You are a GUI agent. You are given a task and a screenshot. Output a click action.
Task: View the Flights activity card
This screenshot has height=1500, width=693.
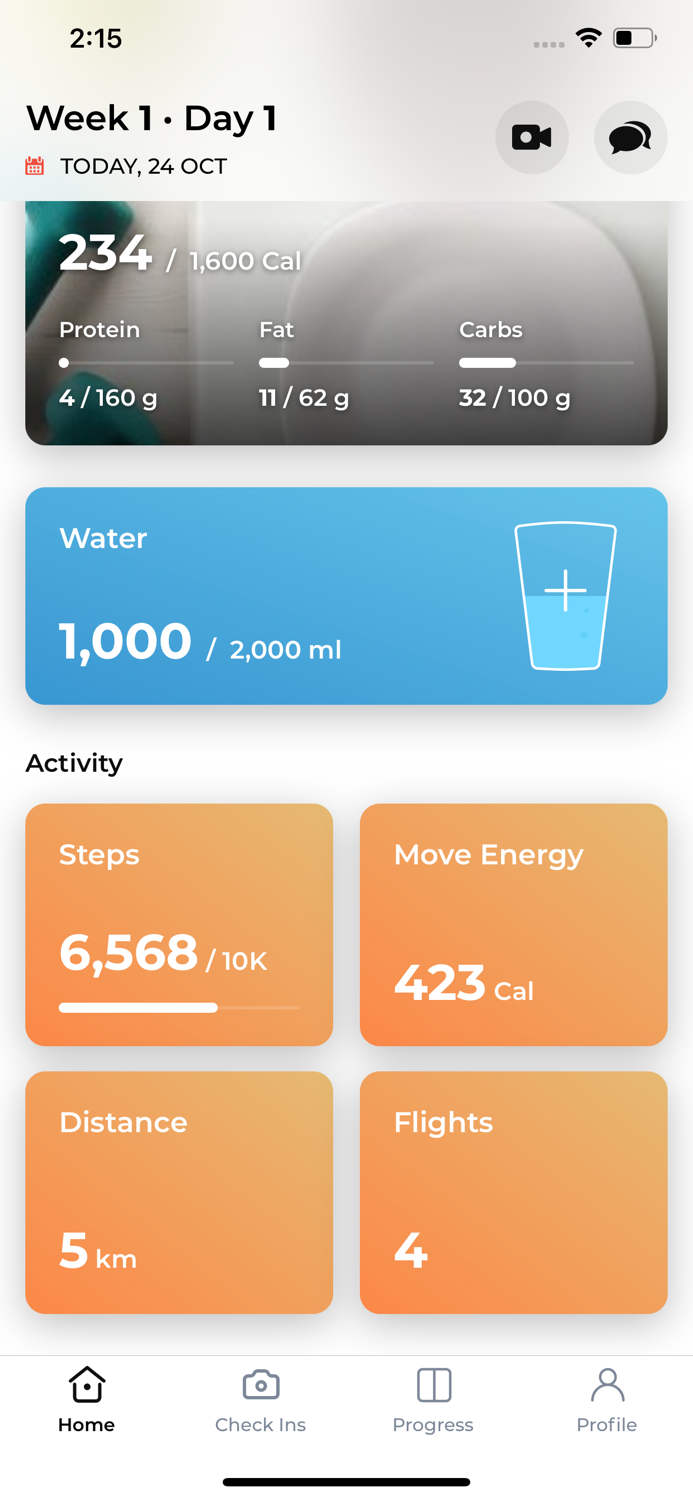tap(513, 1192)
